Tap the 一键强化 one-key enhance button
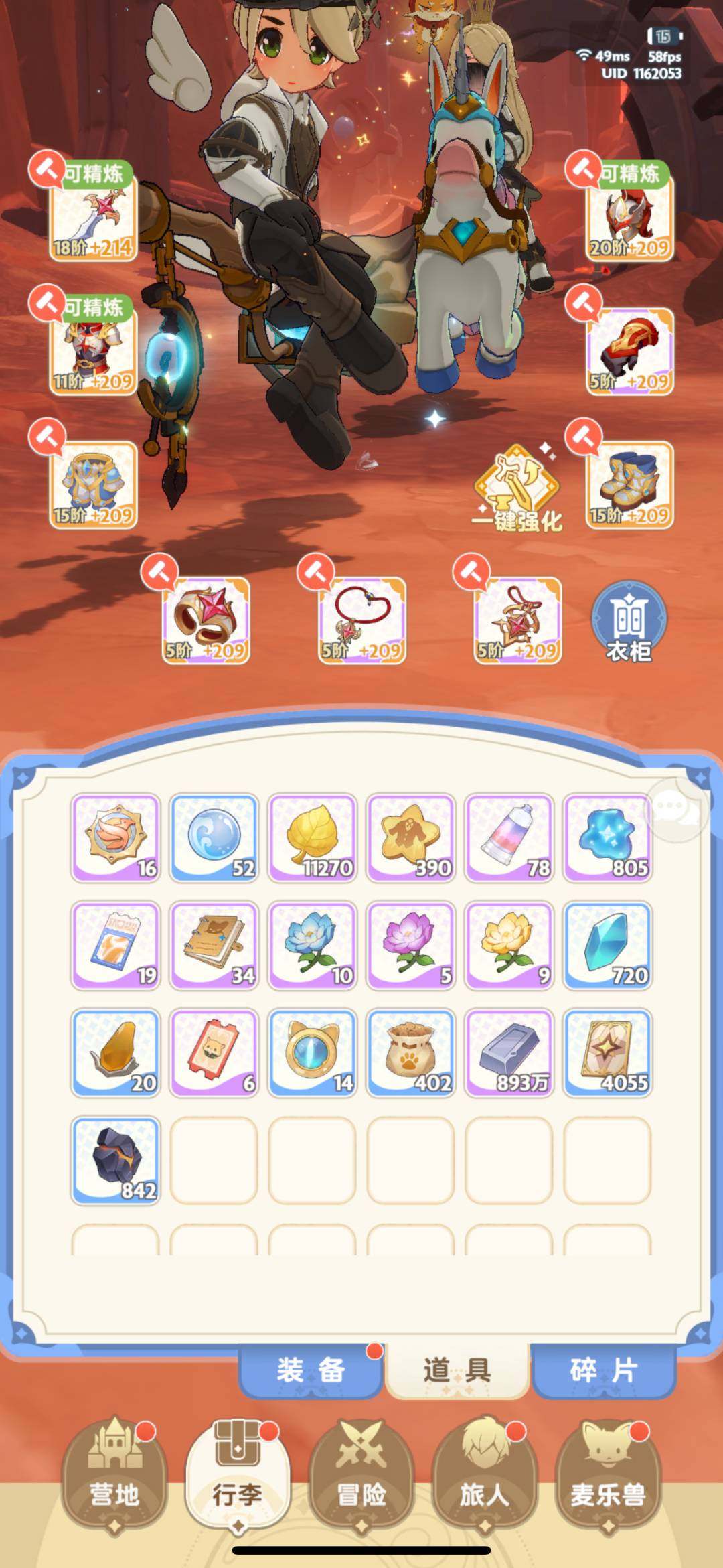This screenshot has height=1568, width=723. click(516, 489)
